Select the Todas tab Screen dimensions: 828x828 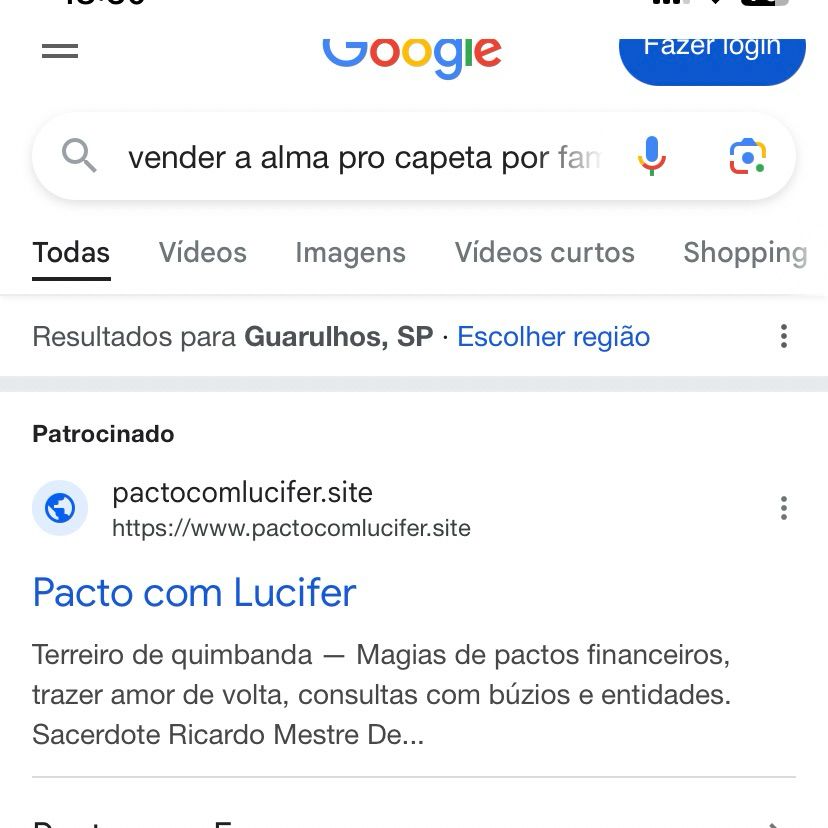(x=71, y=252)
